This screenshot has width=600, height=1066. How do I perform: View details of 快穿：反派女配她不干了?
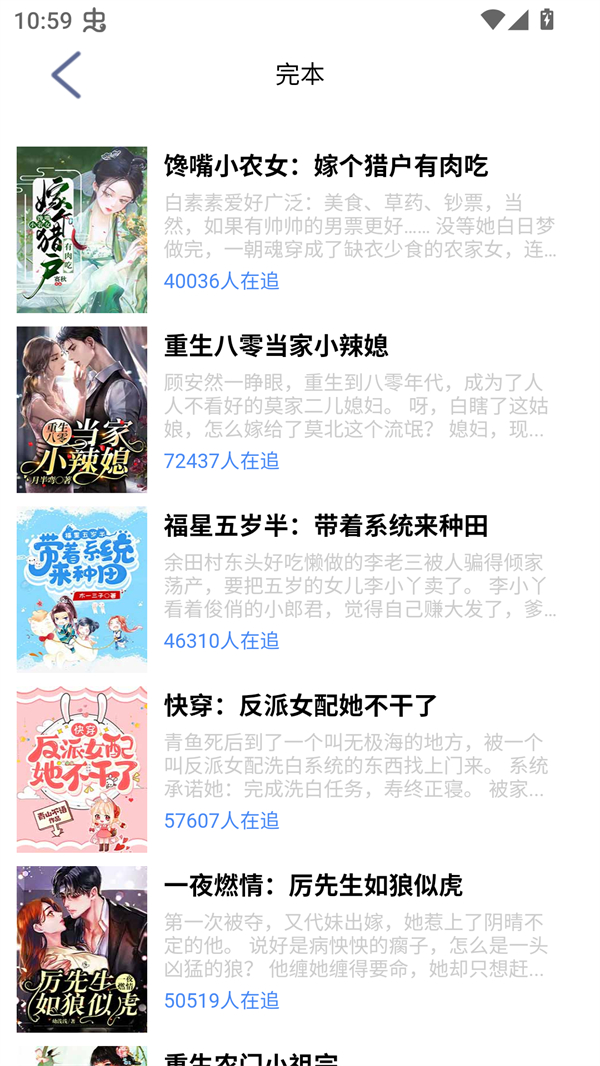(x=301, y=706)
